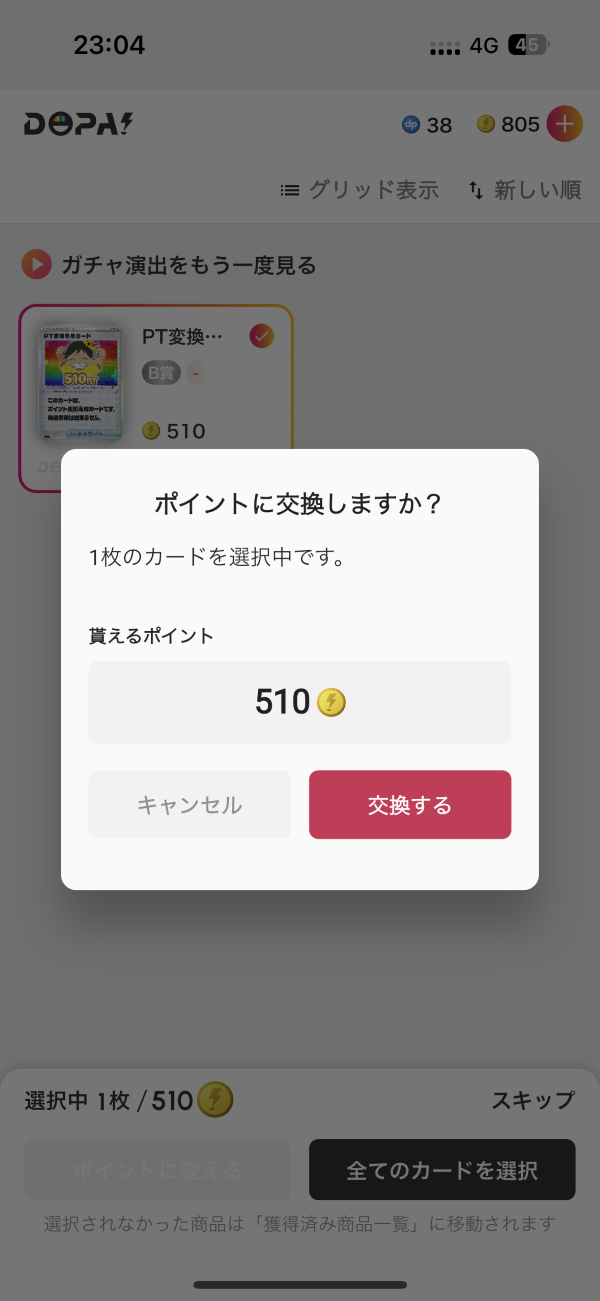600x1301 pixels.
Task: Replay the gacha animation
Action: click(x=170, y=265)
